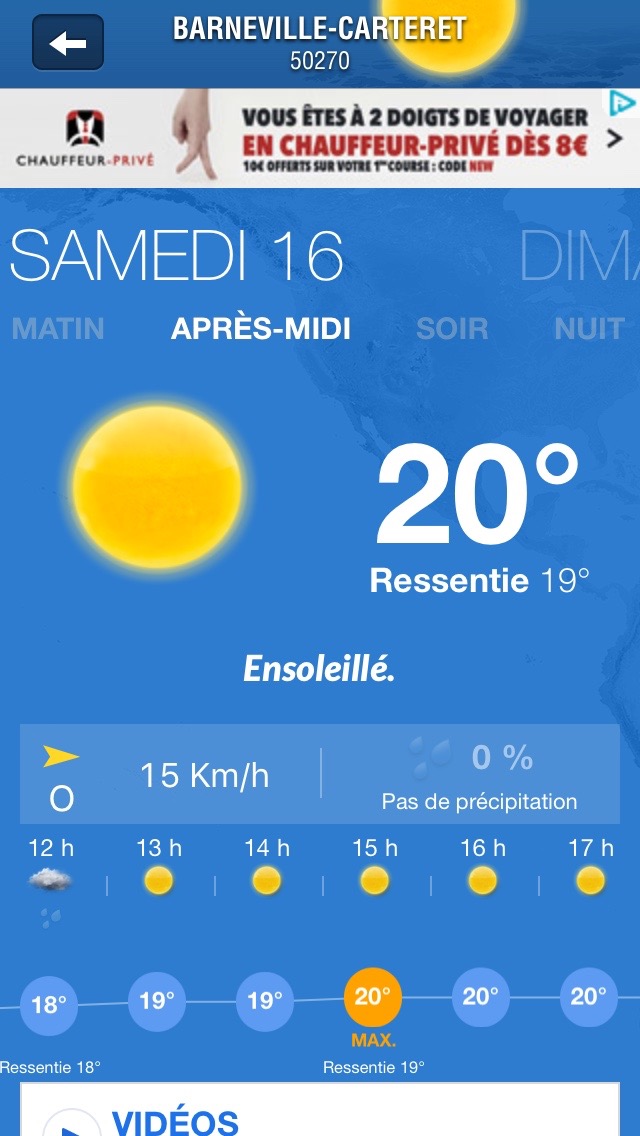The width and height of the screenshot is (640, 1136).
Task: Jump to the next day DIM
Action: click(x=580, y=256)
